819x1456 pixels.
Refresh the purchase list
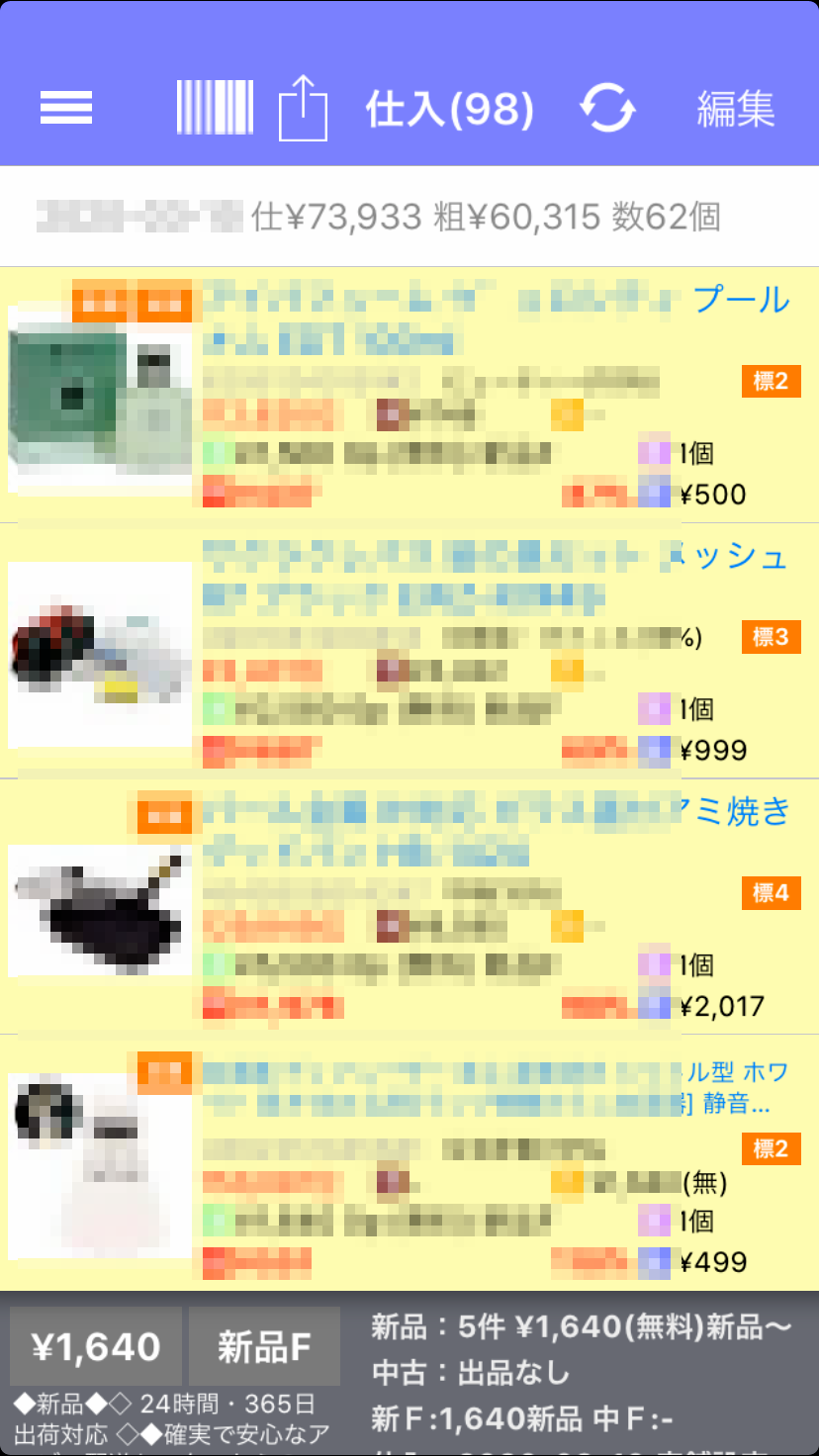[606, 108]
